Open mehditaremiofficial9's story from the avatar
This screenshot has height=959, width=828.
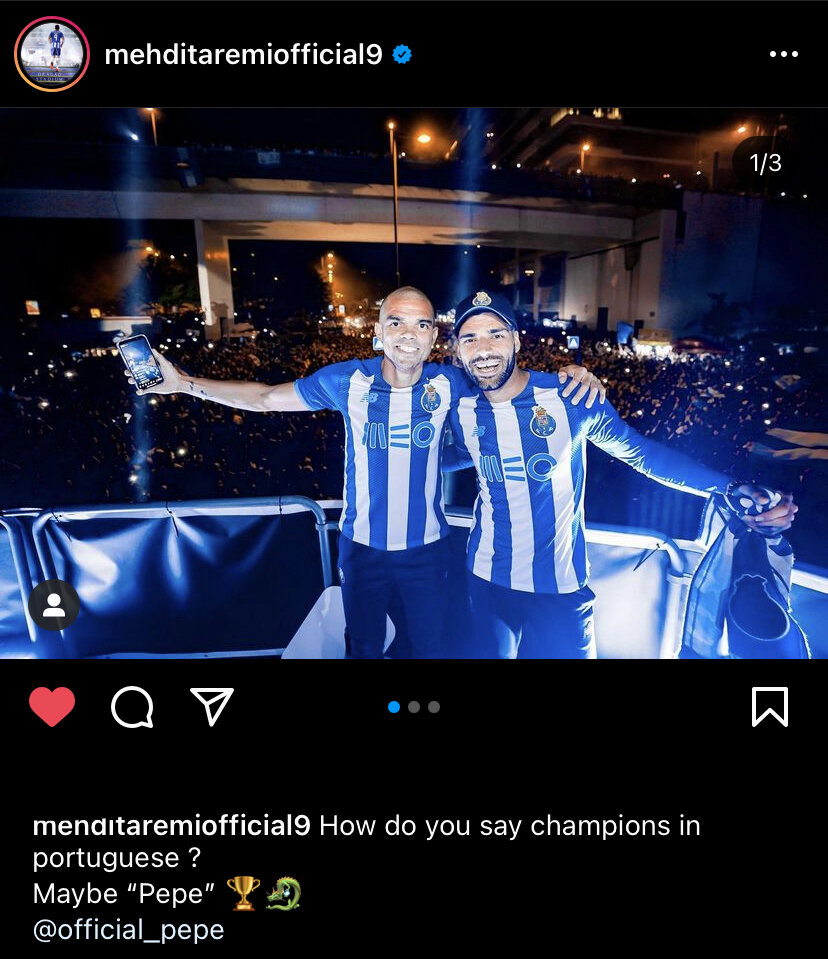click(52, 54)
